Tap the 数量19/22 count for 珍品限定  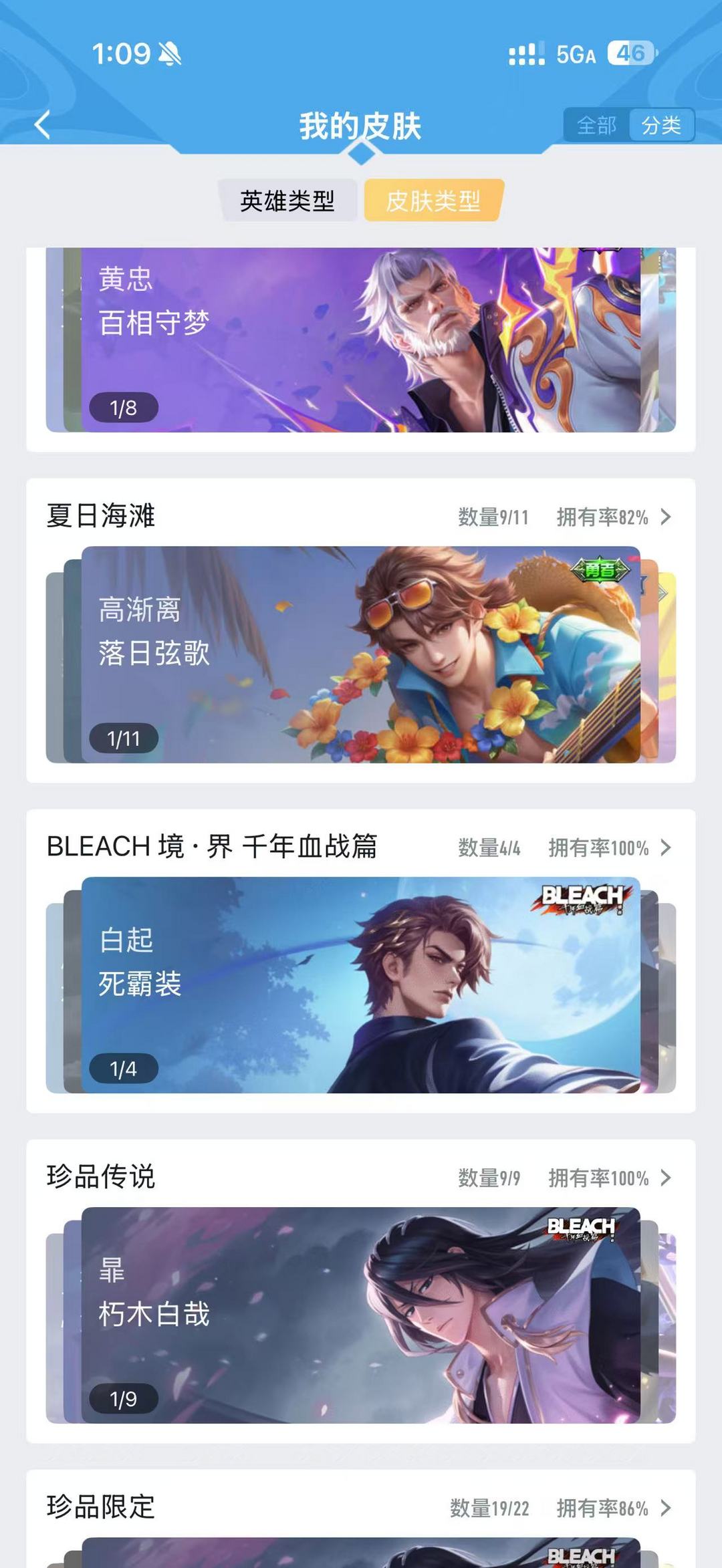488,1508
